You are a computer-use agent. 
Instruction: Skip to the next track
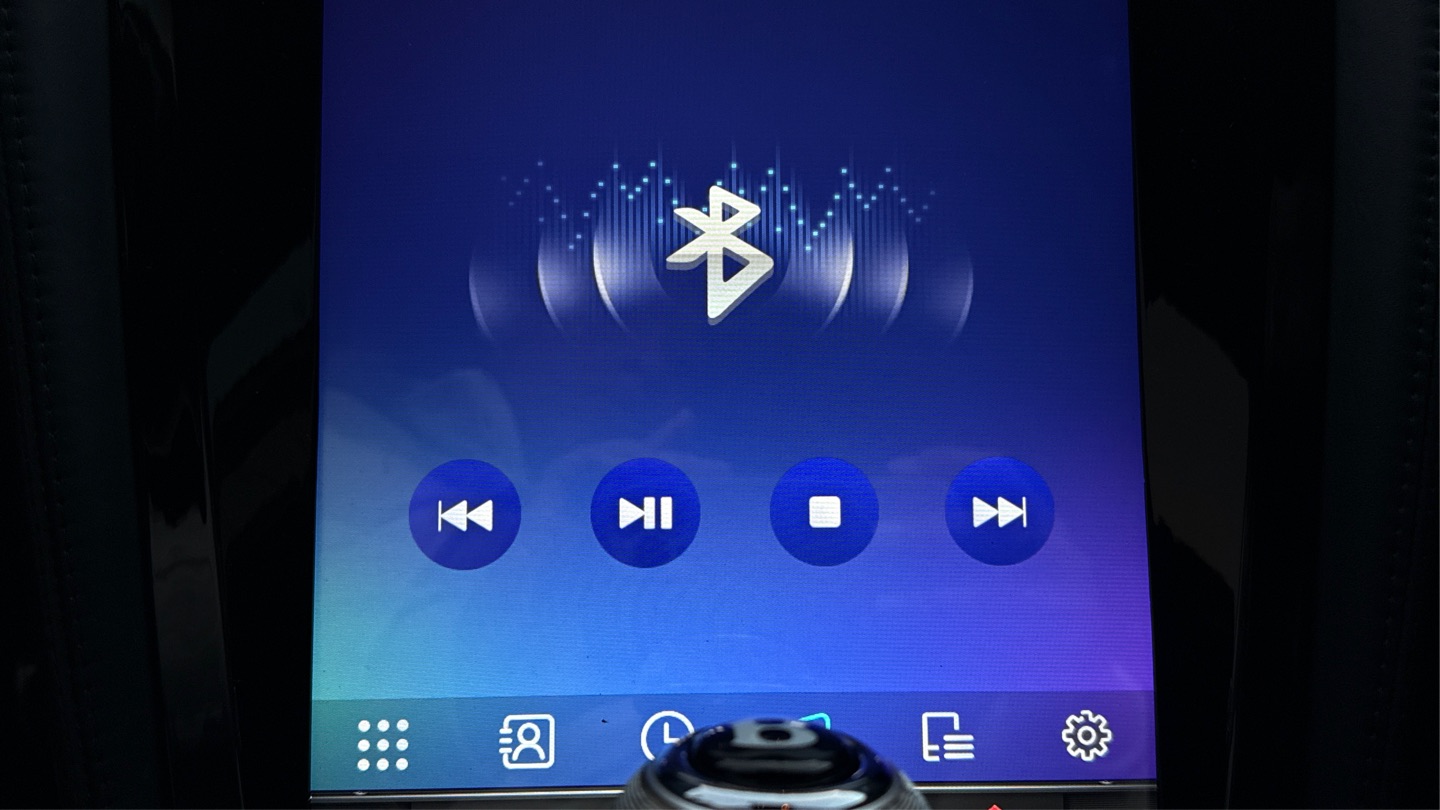coord(999,512)
